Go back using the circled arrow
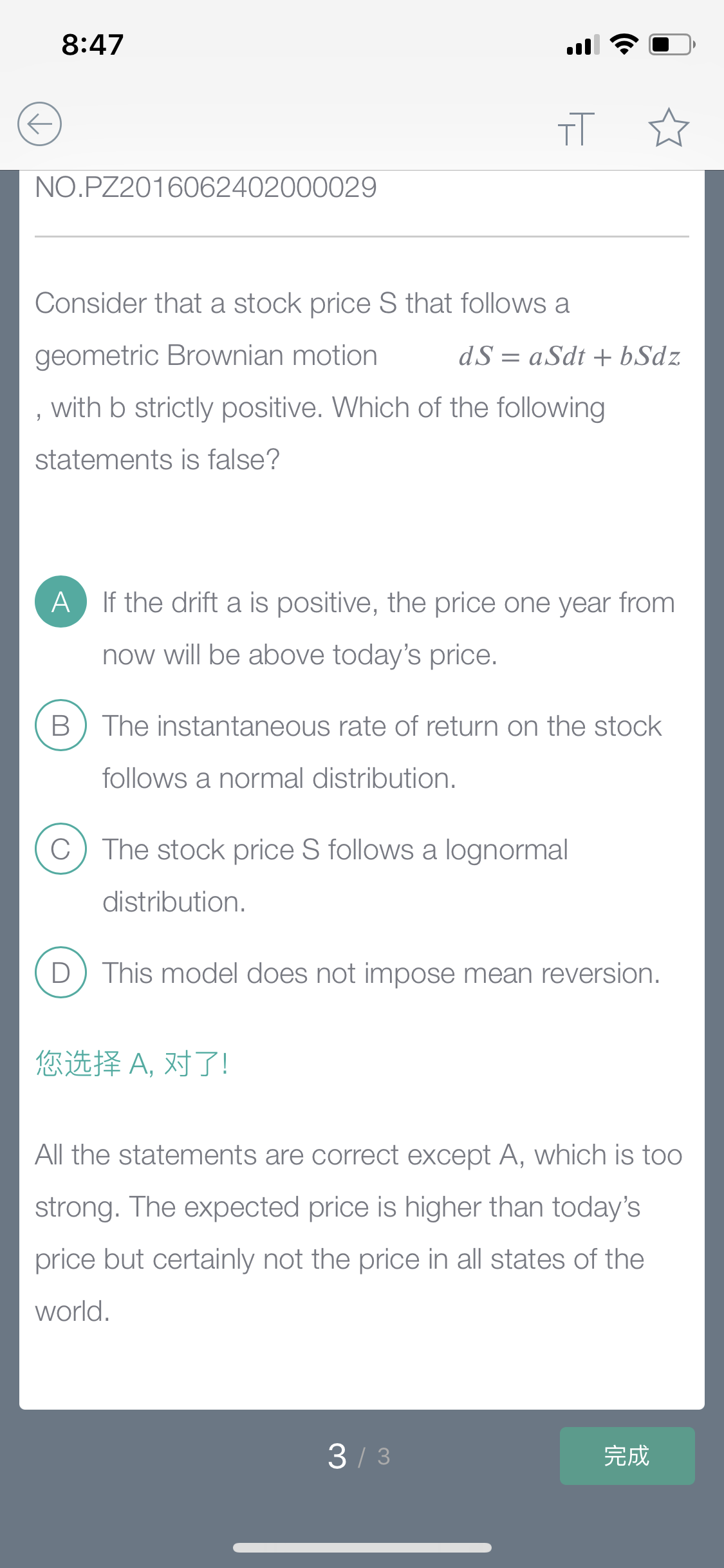Viewport: 724px width, 1568px height. tap(39, 124)
